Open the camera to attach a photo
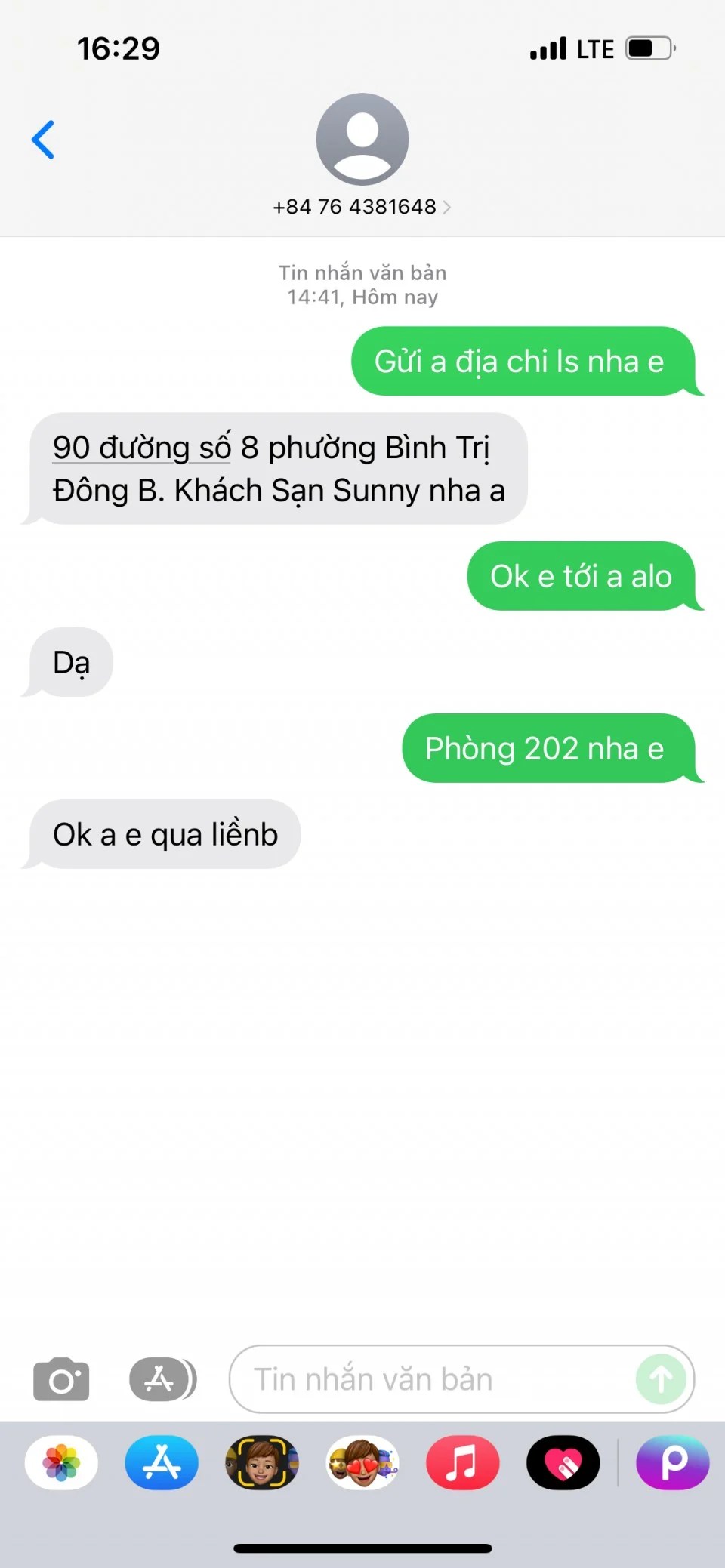 point(61,1379)
